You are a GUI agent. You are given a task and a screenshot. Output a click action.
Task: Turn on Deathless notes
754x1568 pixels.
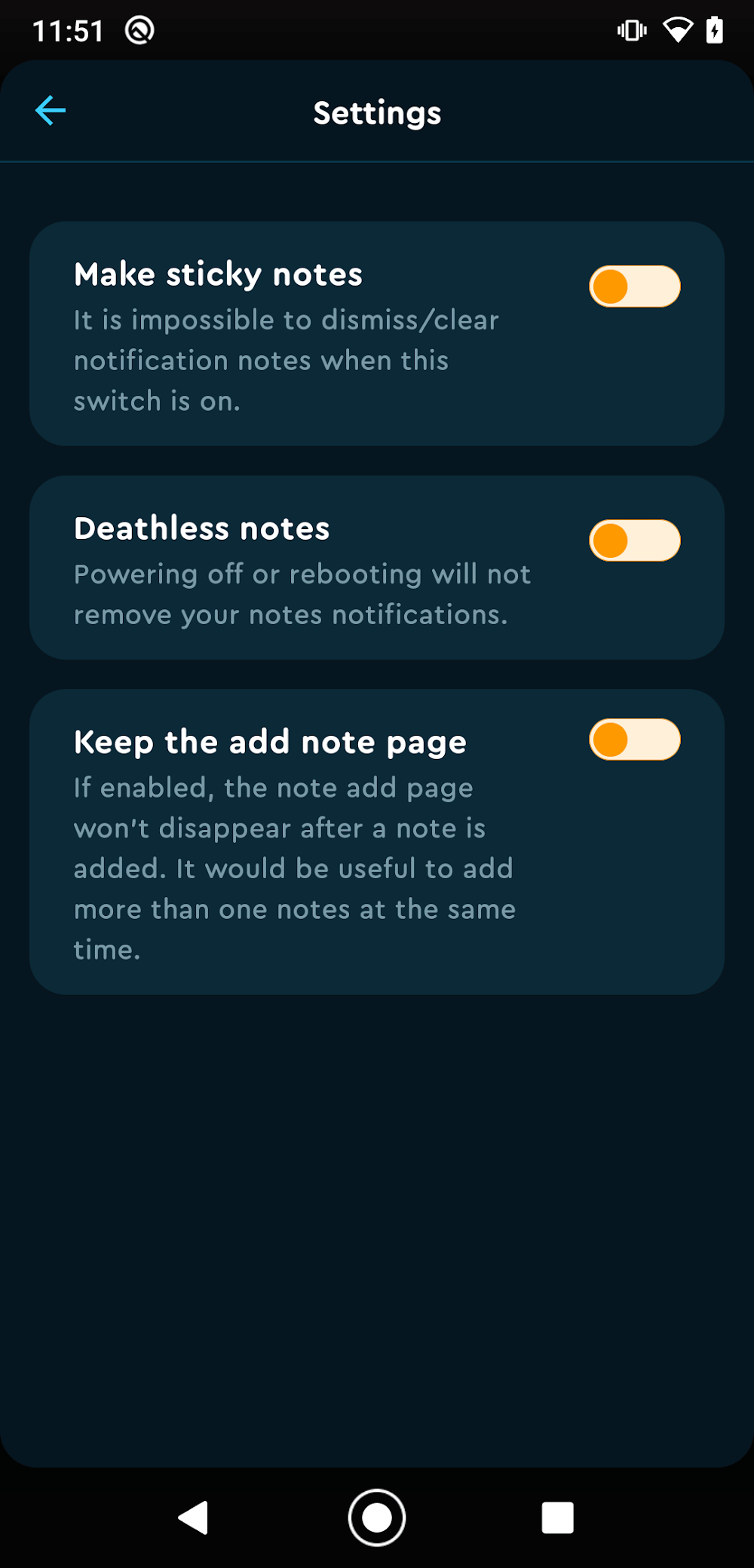point(634,541)
